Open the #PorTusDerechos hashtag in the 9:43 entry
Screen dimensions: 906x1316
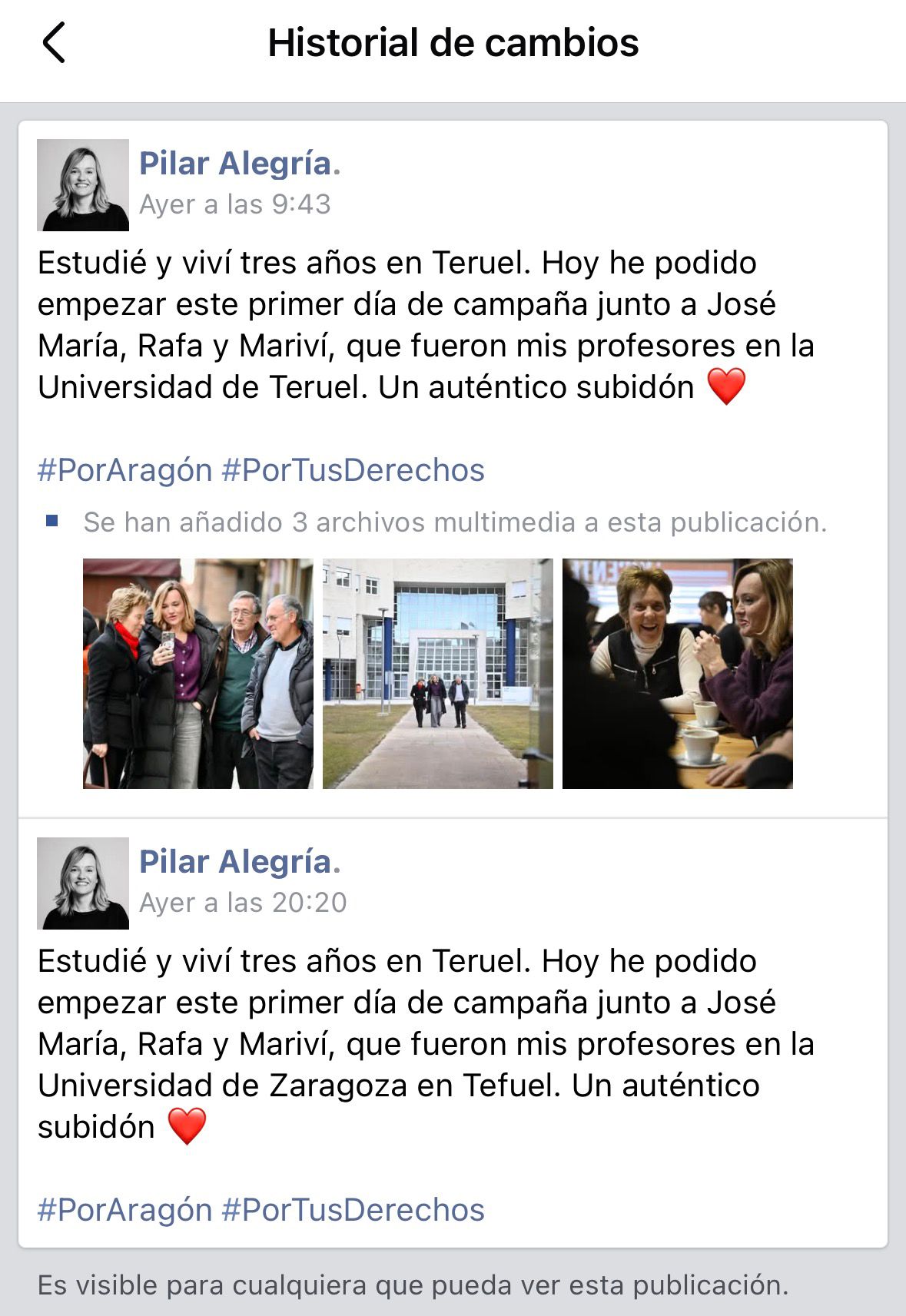coord(353,470)
